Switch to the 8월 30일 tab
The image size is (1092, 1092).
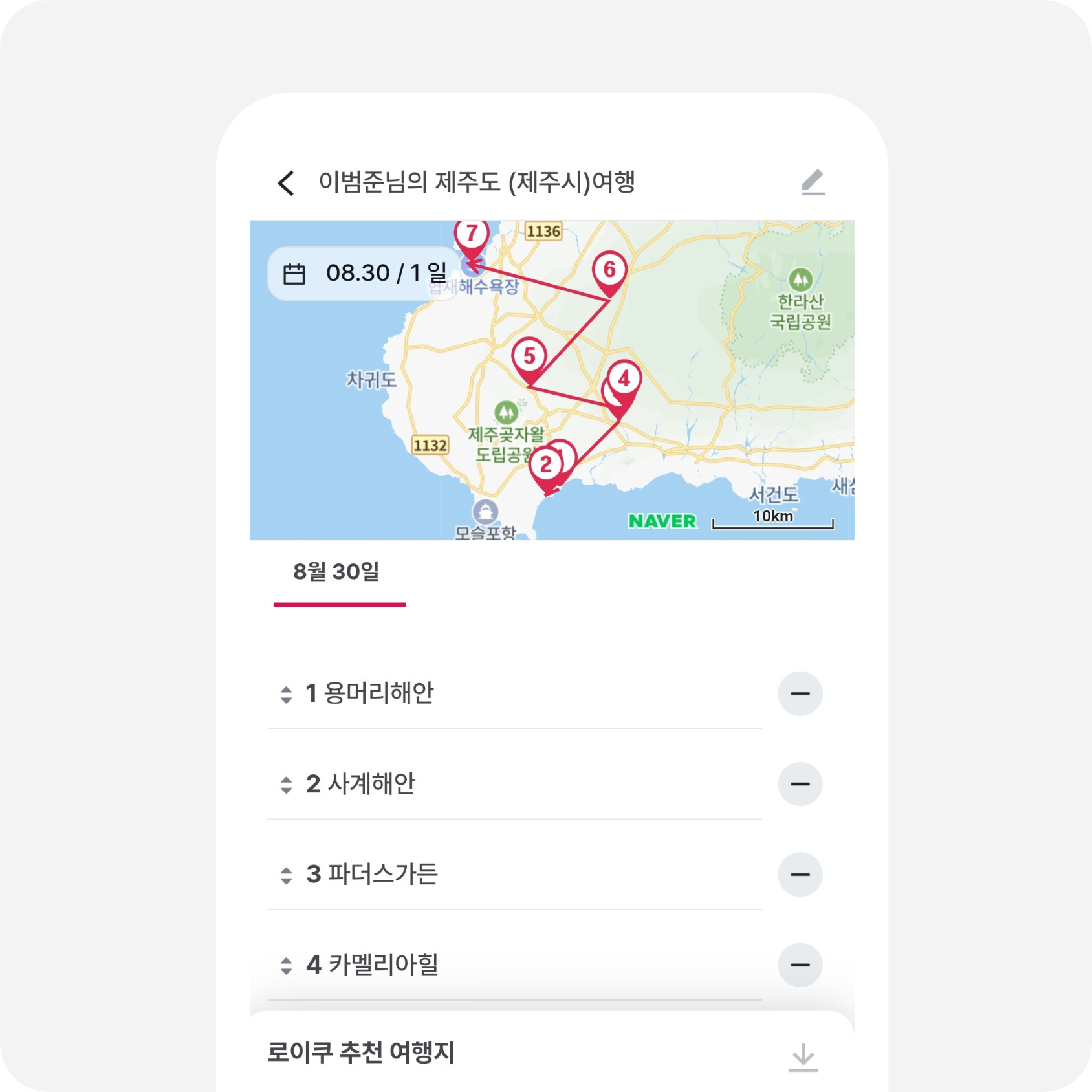click(337, 573)
